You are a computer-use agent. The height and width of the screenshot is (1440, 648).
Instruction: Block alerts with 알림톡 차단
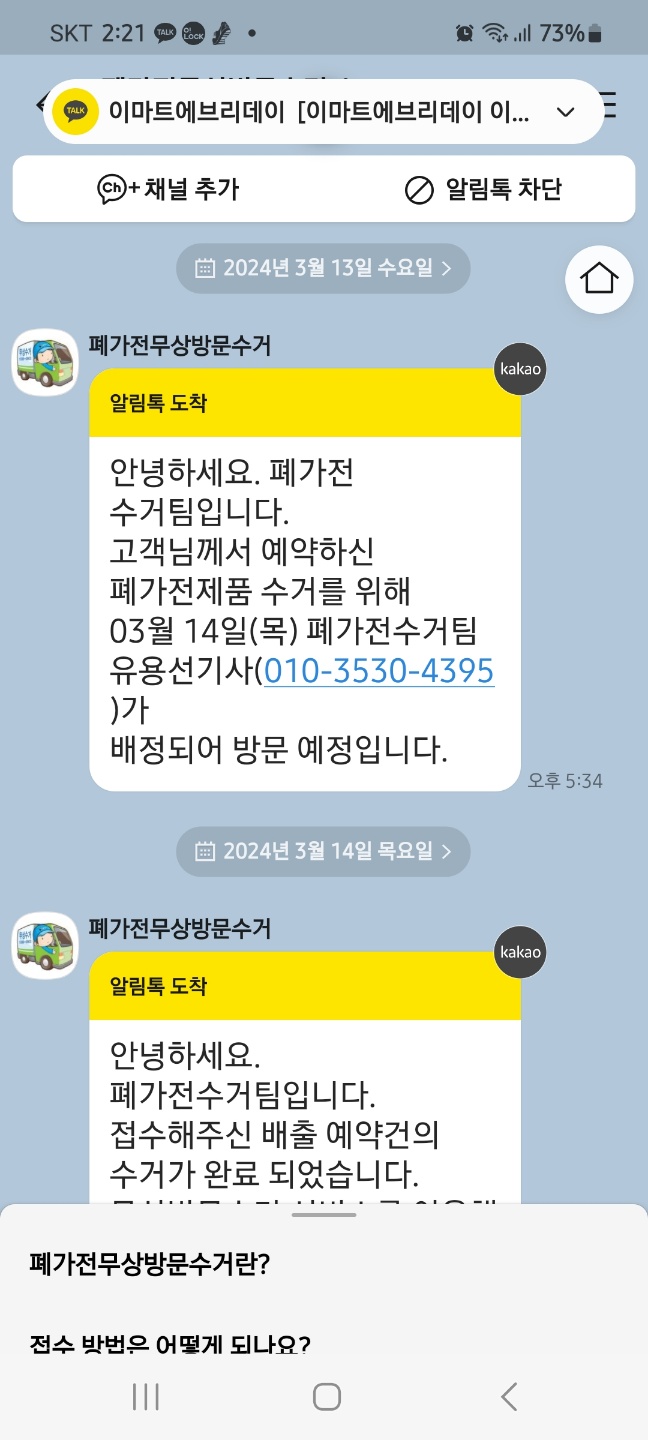tap(483, 189)
